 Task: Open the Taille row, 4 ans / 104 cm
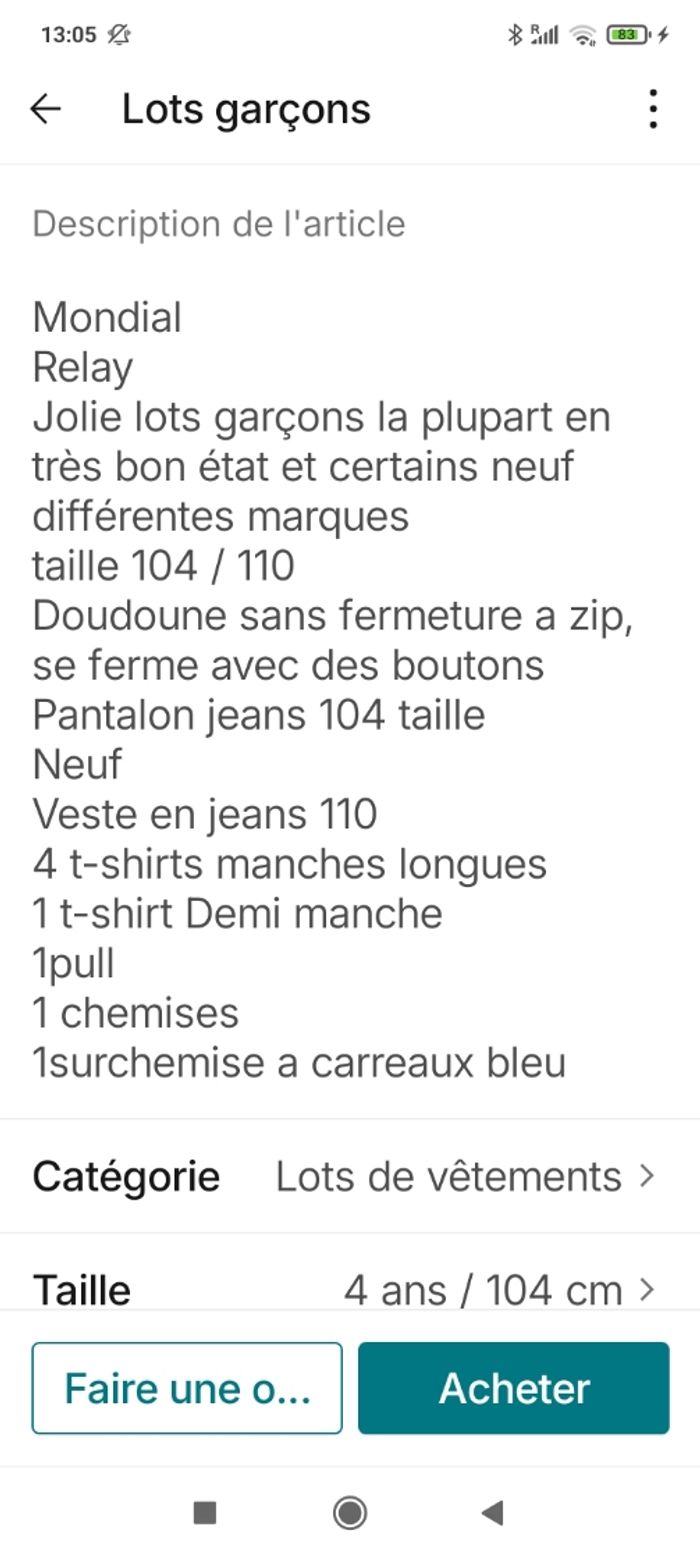click(350, 1288)
